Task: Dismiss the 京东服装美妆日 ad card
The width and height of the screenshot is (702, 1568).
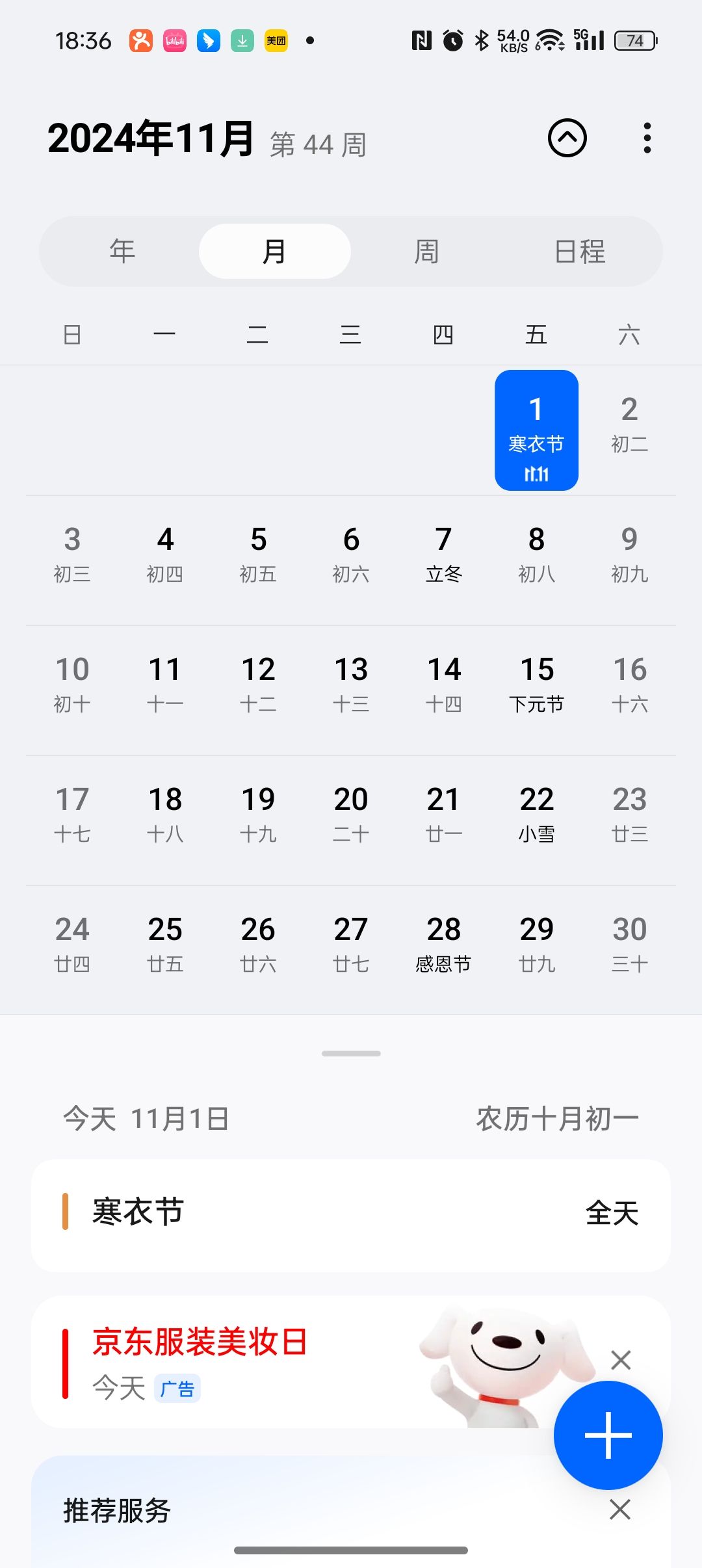Action: tap(621, 1359)
